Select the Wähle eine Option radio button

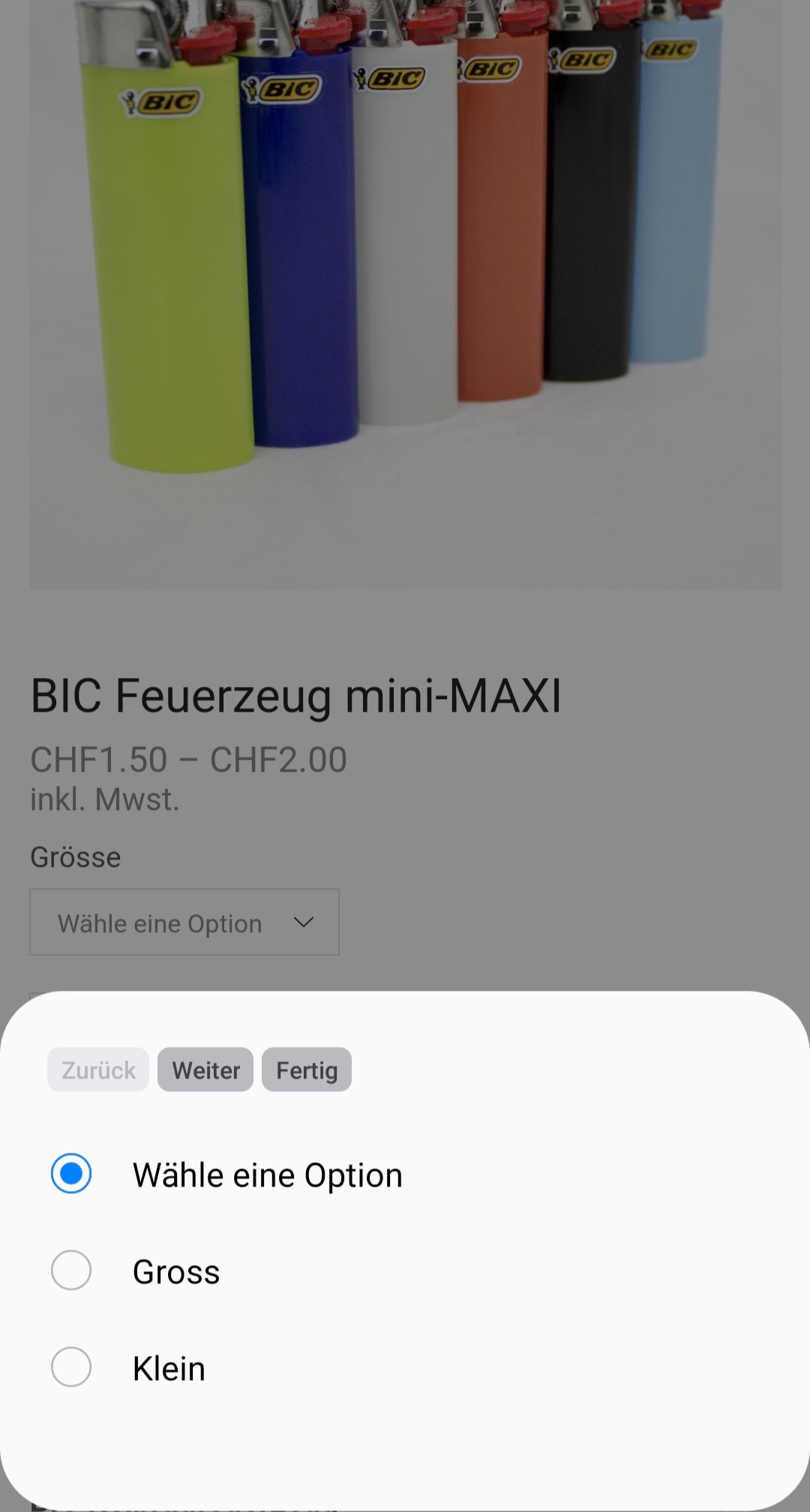(71, 1174)
